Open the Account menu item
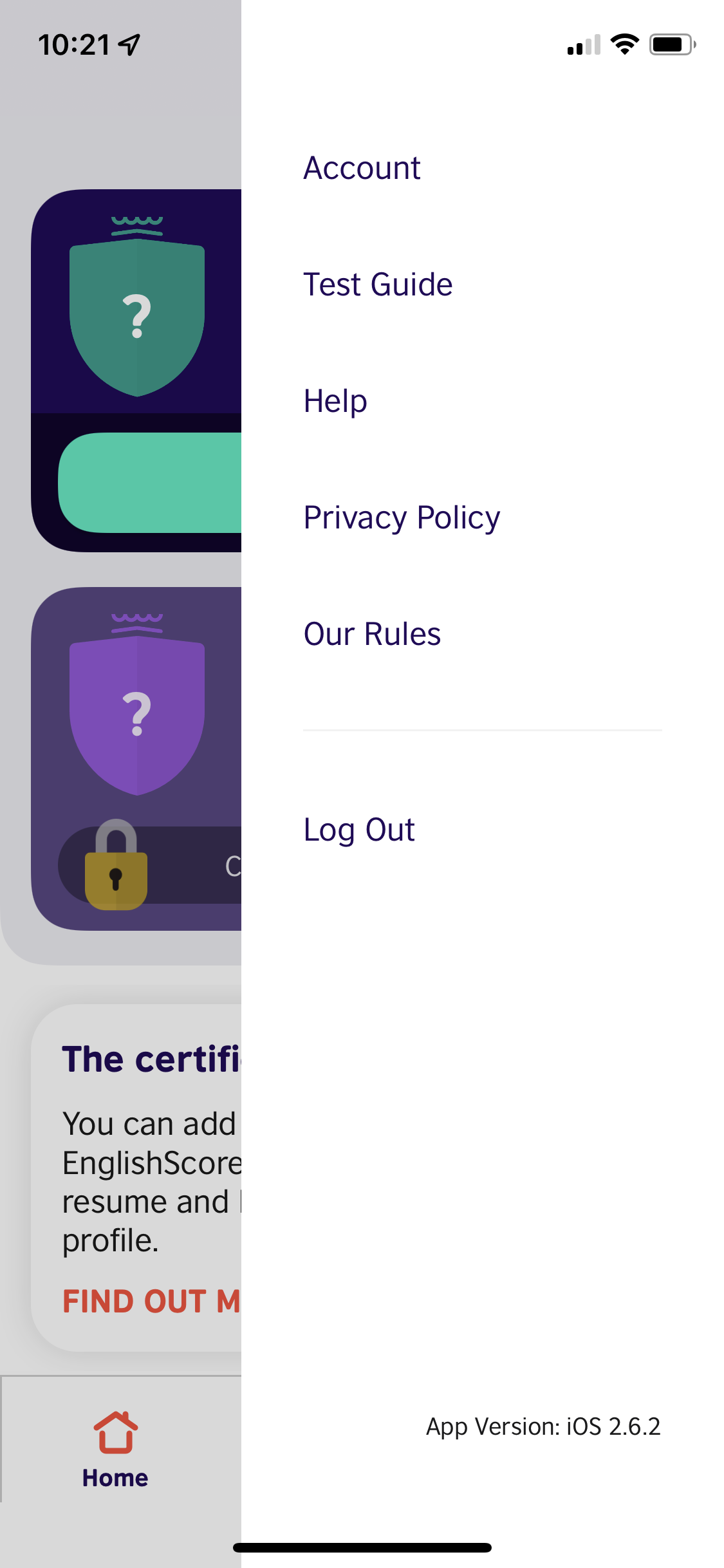 coord(362,168)
